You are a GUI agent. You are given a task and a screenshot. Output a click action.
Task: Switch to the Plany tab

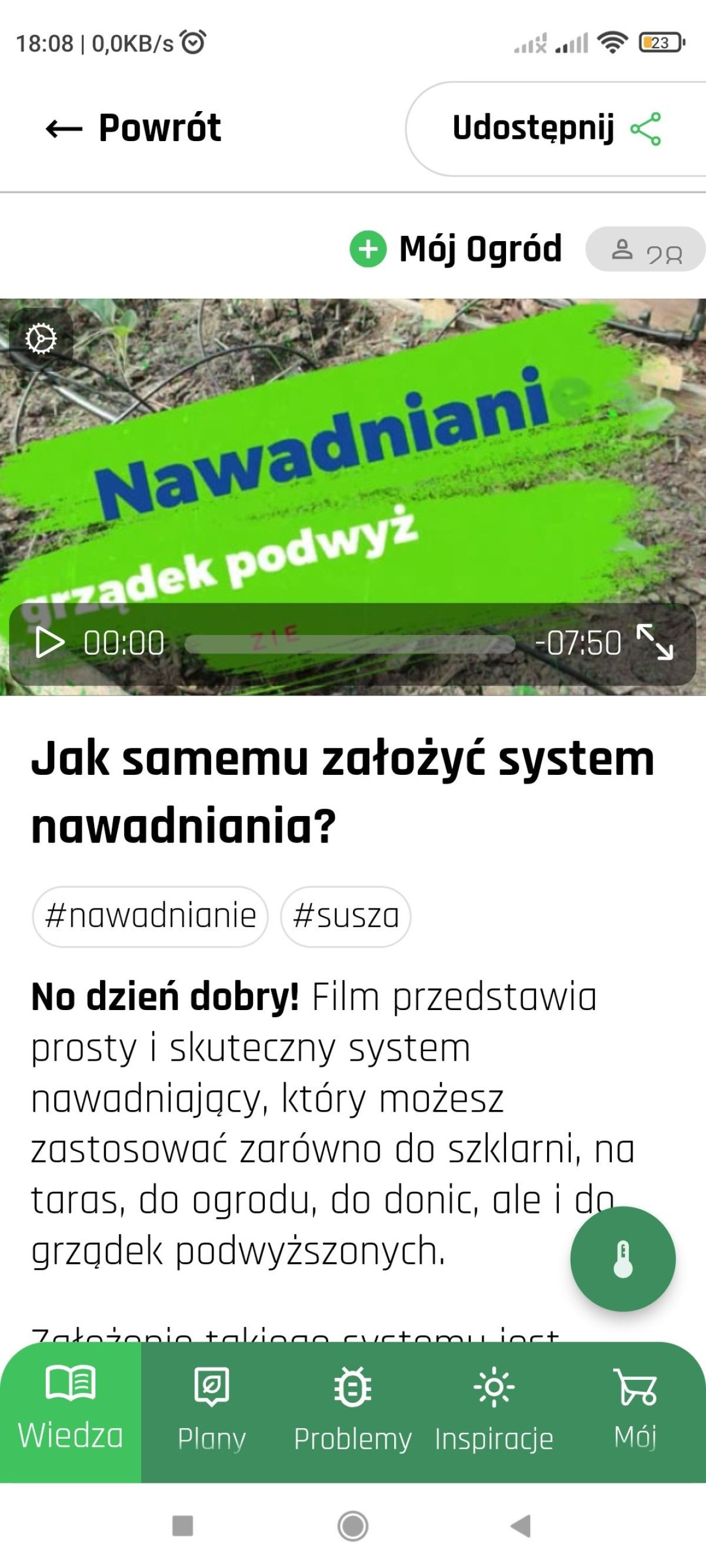(211, 1412)
